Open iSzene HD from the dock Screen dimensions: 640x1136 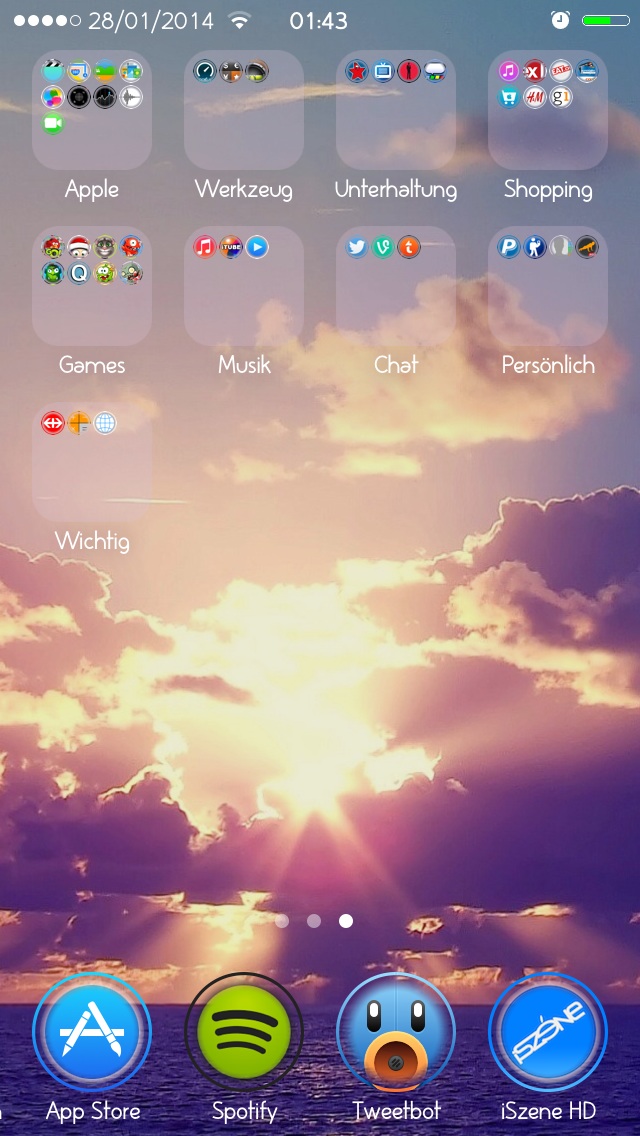pos(548,1031)
